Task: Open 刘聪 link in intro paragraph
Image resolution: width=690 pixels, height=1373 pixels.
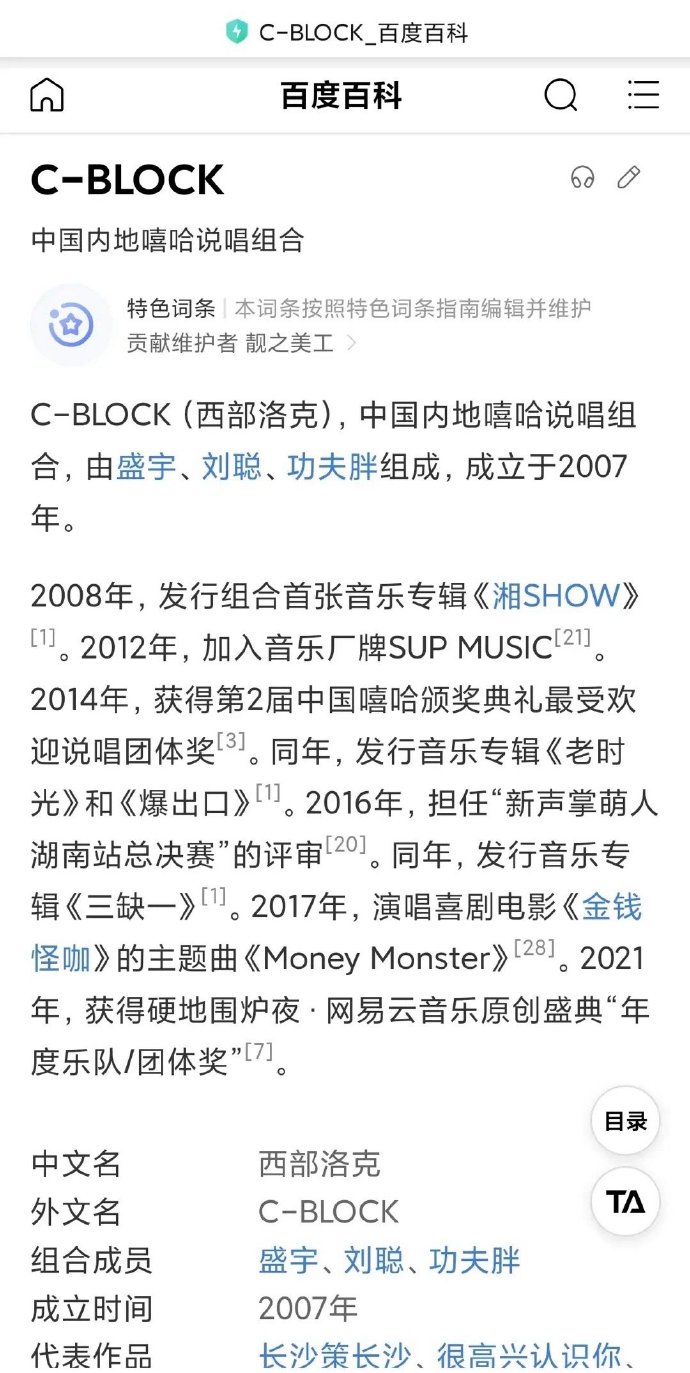Action: (232, 466)
